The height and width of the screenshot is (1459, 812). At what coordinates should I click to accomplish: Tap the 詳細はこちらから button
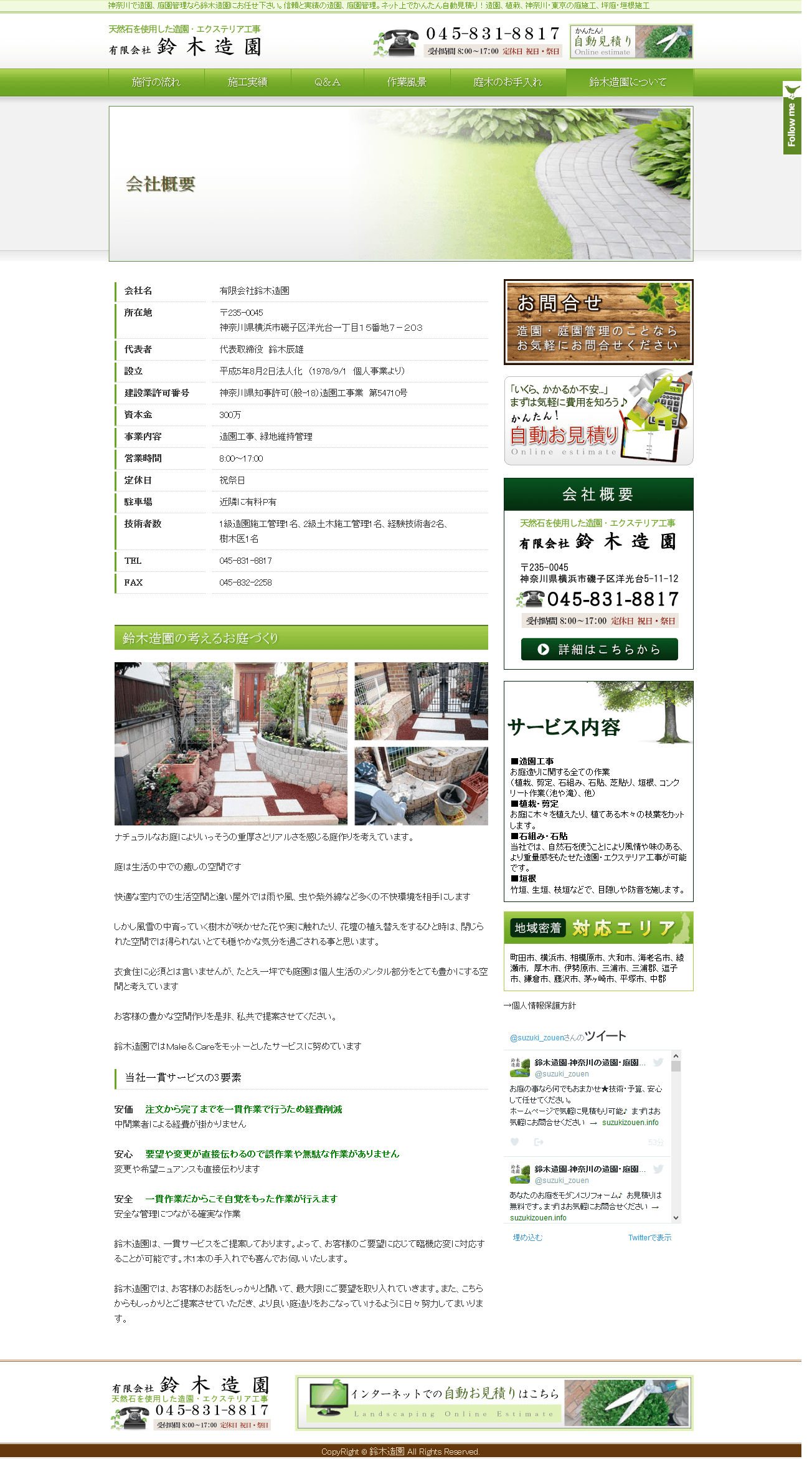pyautogui.click(x=599, y=649)
